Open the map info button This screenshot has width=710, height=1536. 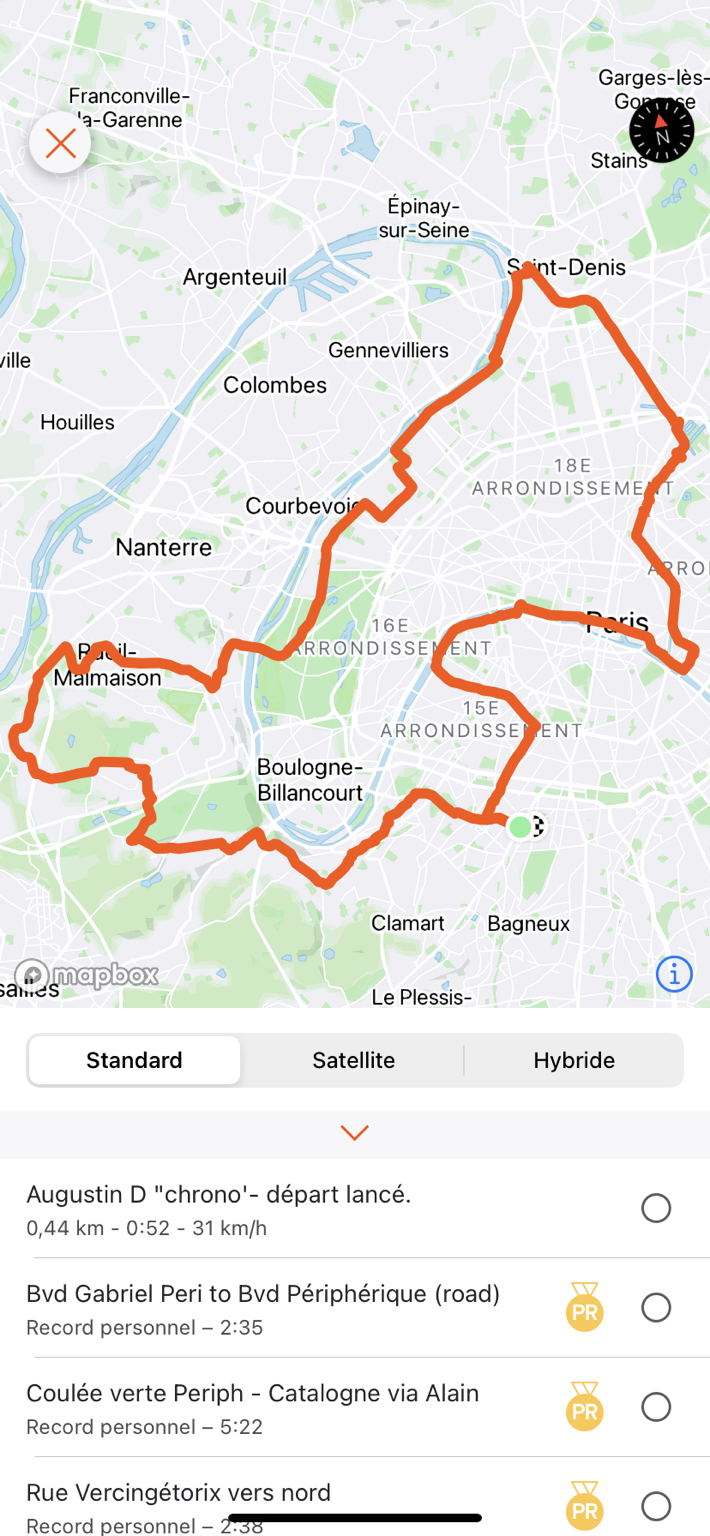(x=674, y=973)
